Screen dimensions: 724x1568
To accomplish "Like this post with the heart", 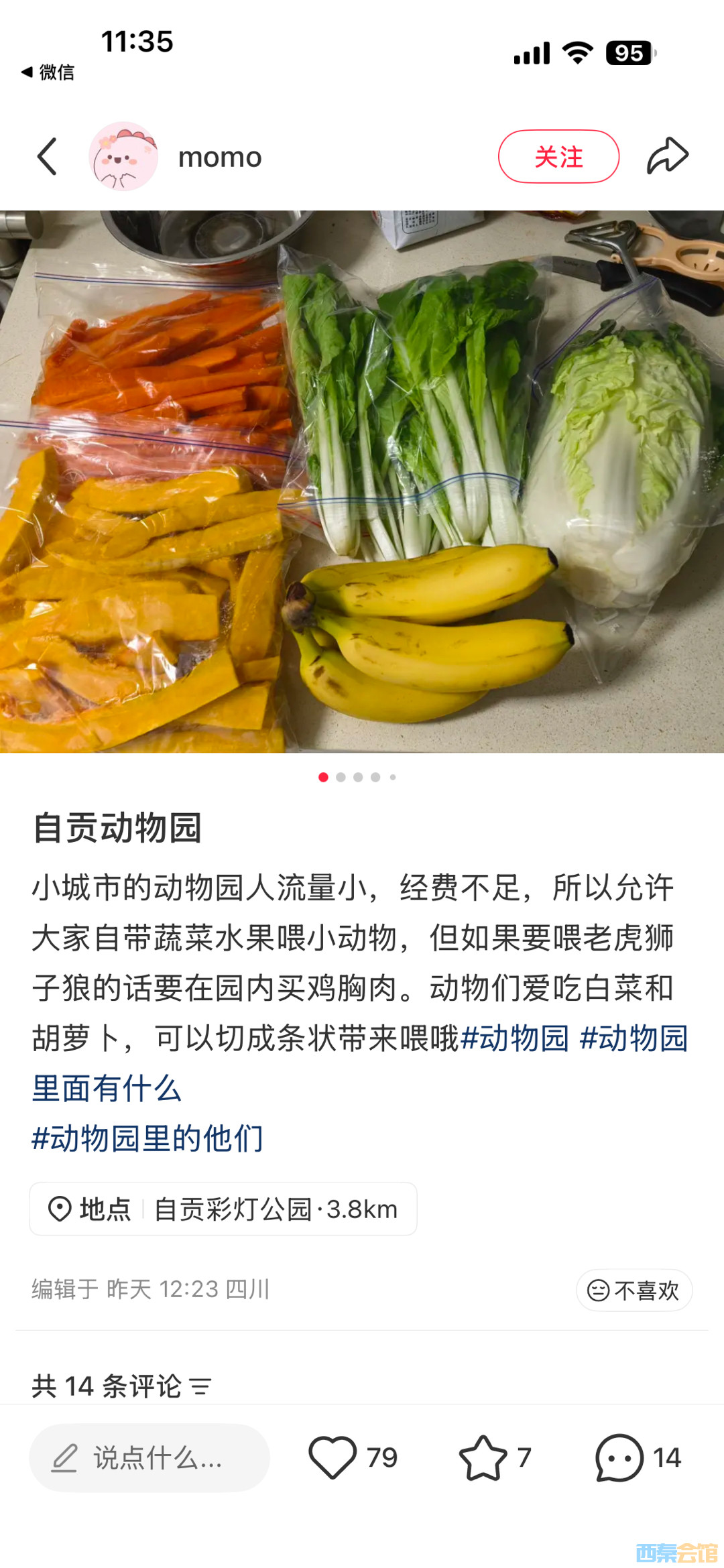I will click(x=333, y=1457).
